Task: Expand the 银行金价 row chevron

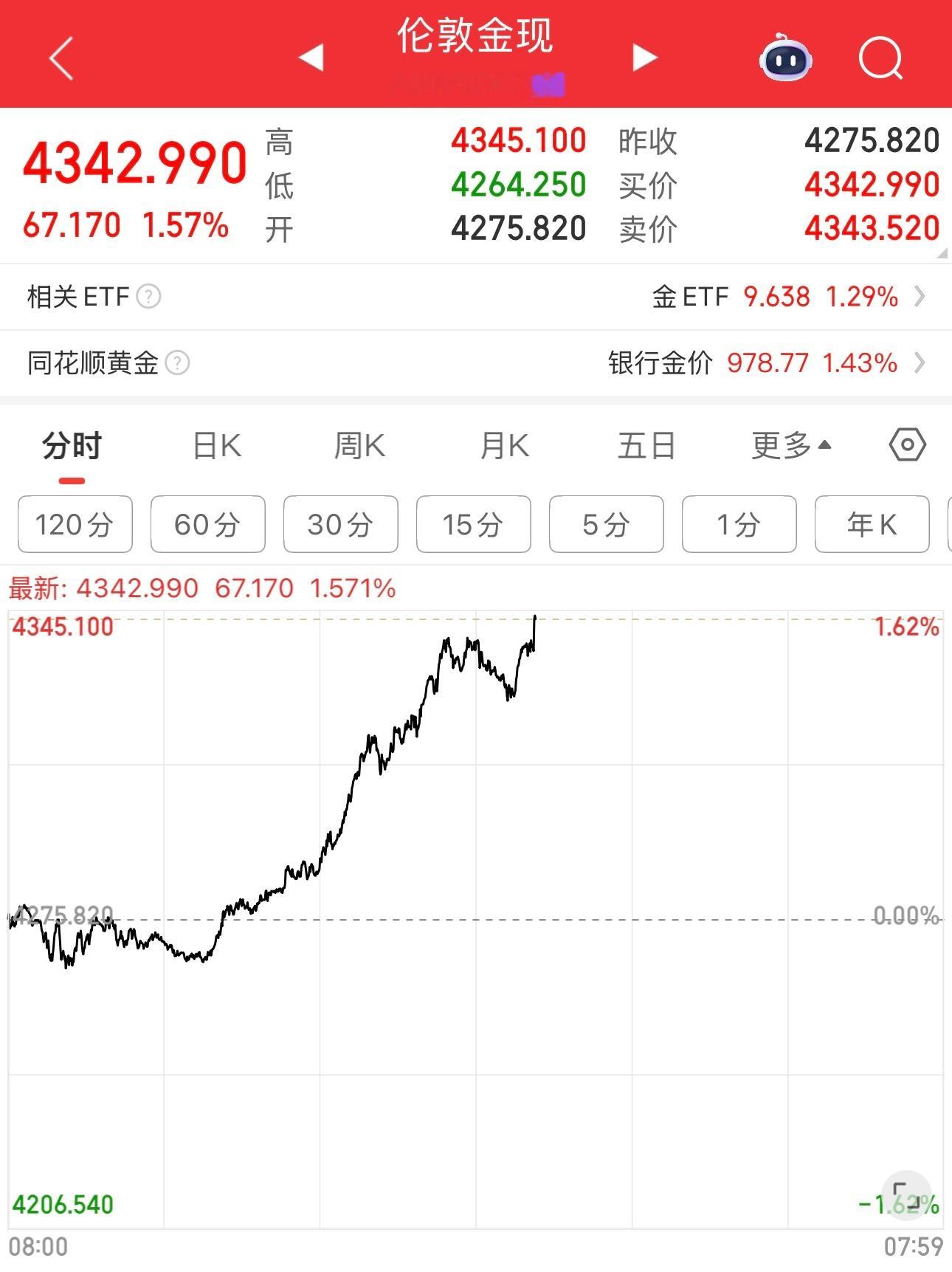Action: click(x=920, y=362)
